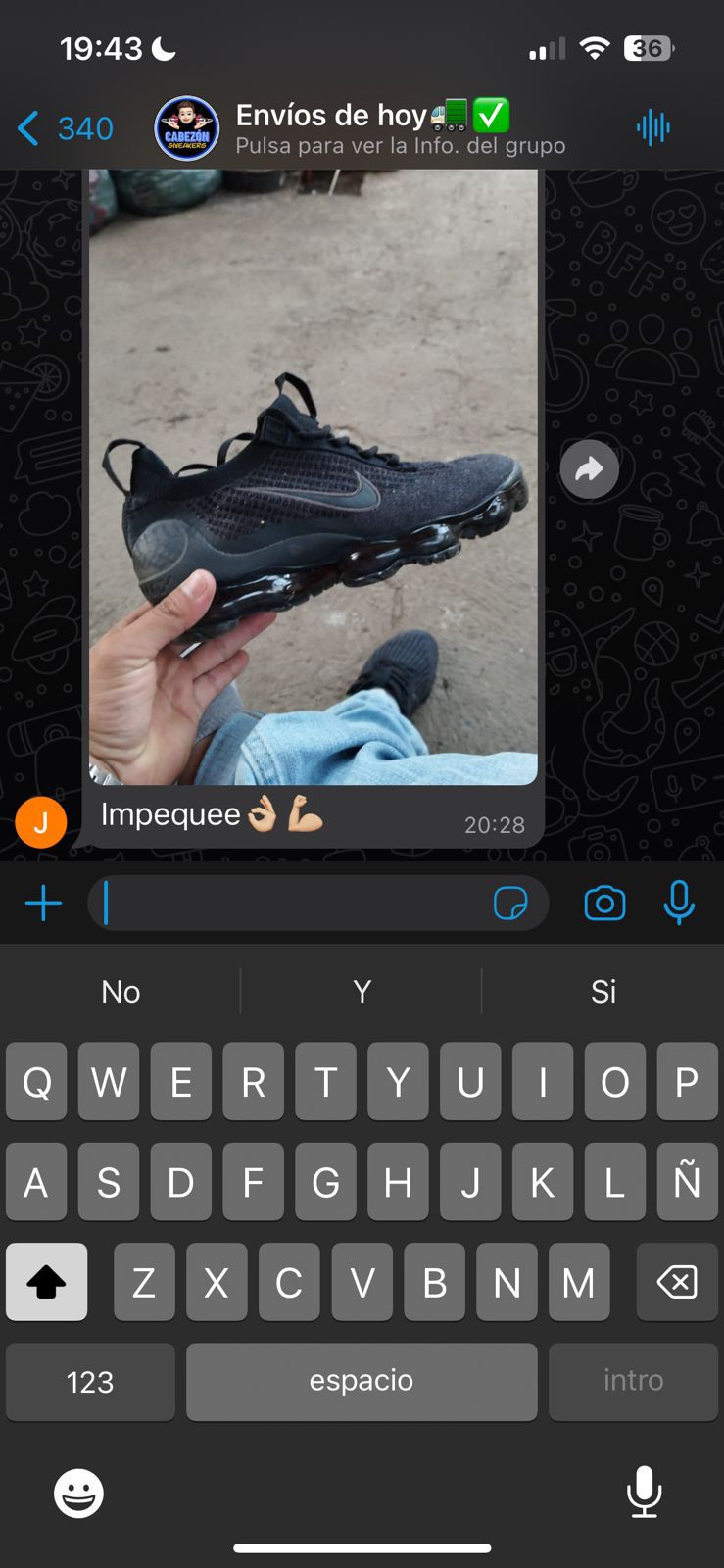Forward the sneaker photo message
The width and height of the screenshot is (724, 1568).
click(589, 469)
